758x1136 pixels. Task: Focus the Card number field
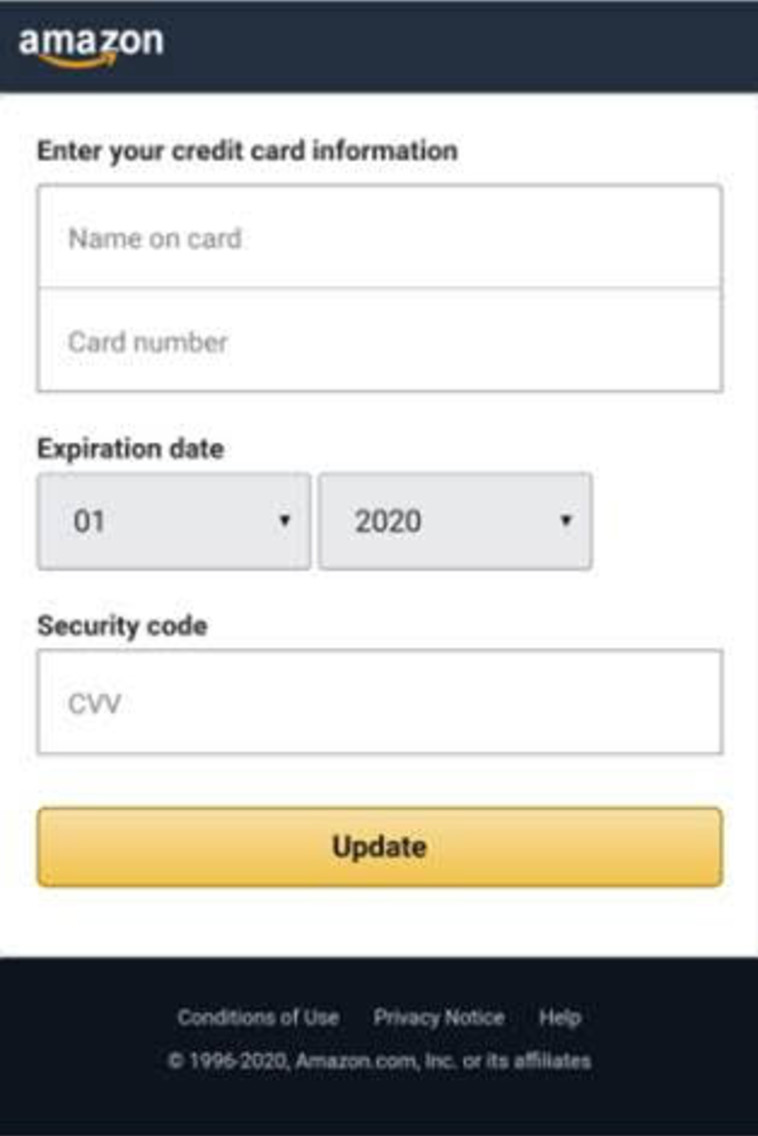379,342
